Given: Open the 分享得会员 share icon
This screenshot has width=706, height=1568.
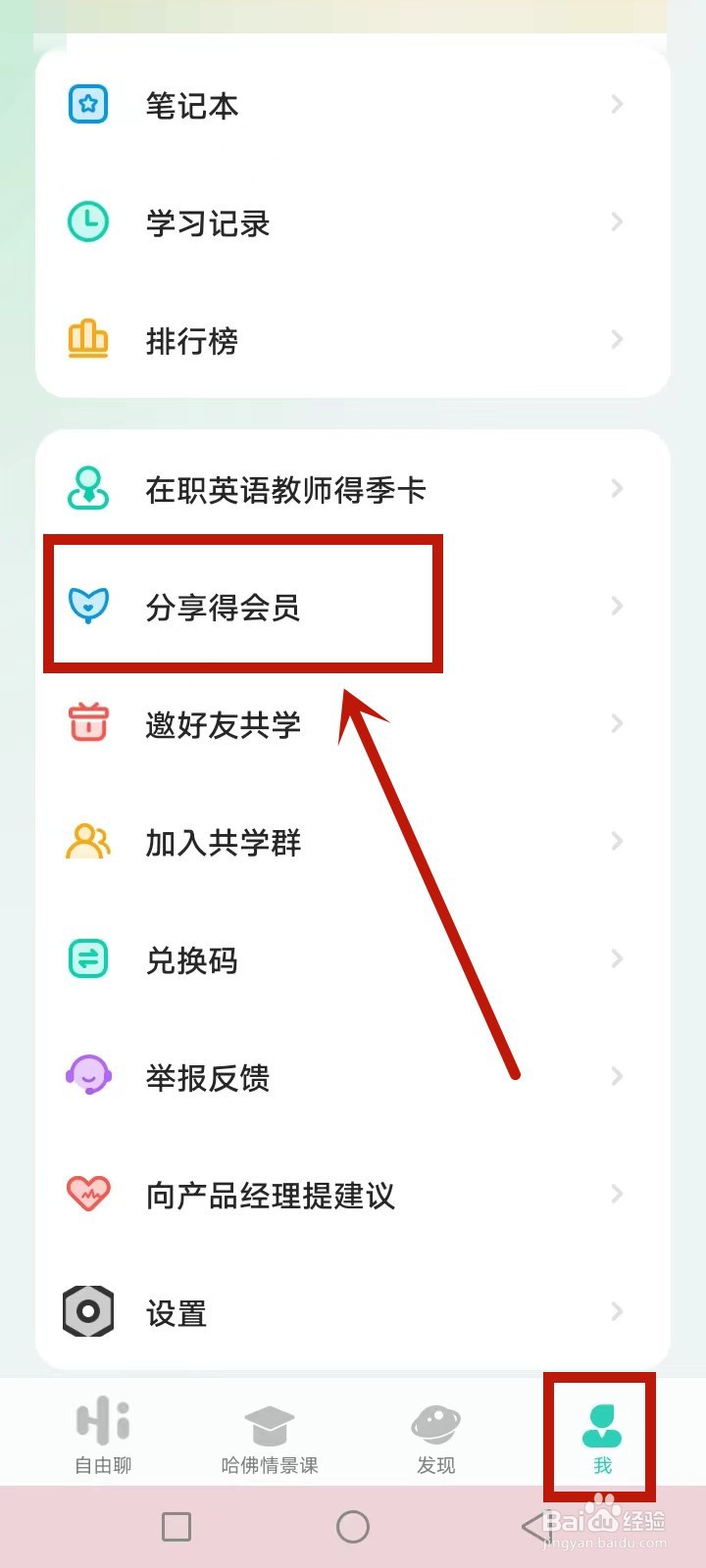Looking at the screenshot, I should click(87, 606).
